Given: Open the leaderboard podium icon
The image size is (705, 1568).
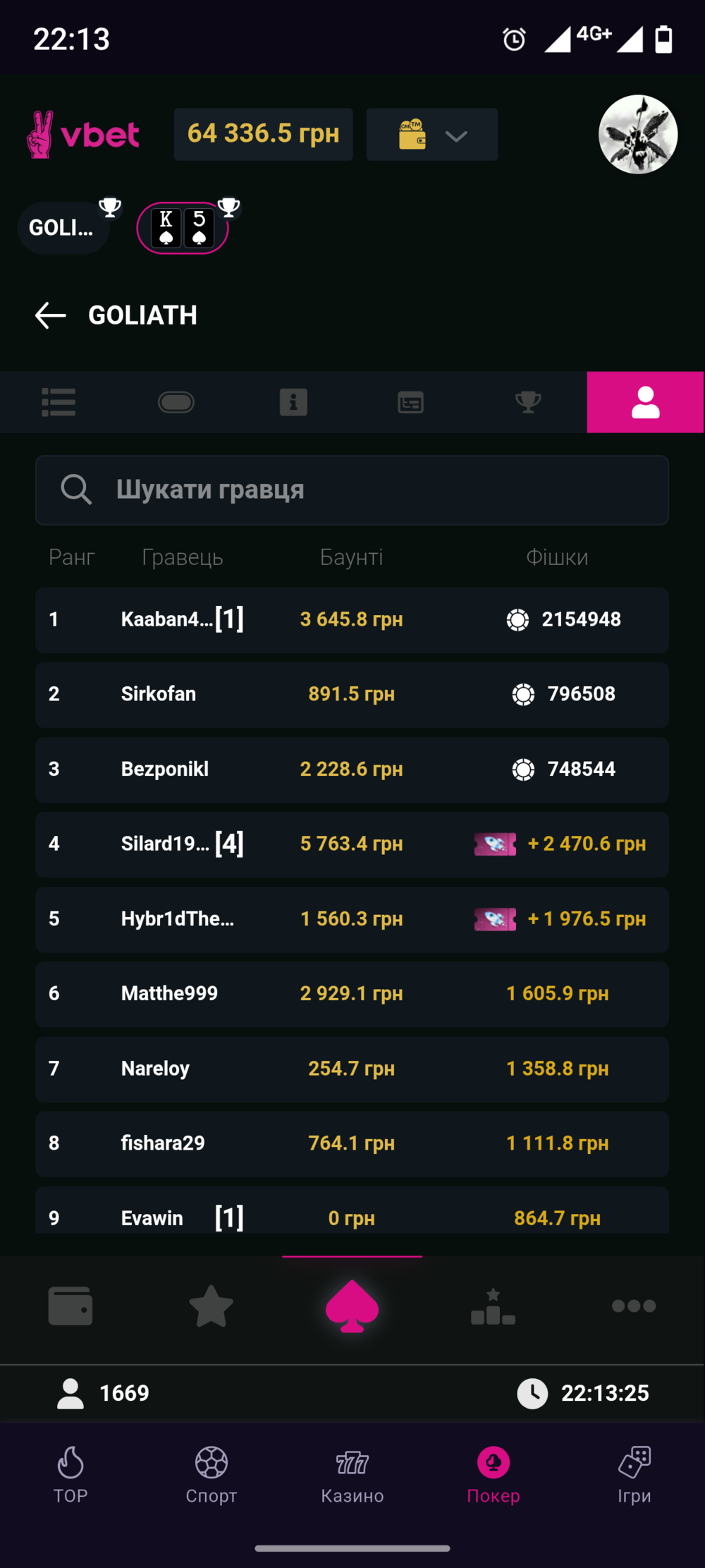Looking at the screenshot, I should point(493,1306).
